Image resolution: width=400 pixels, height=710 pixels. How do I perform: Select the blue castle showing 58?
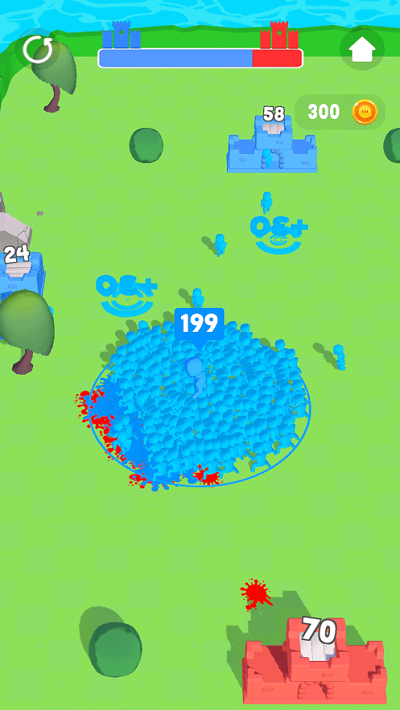(272, 144)
